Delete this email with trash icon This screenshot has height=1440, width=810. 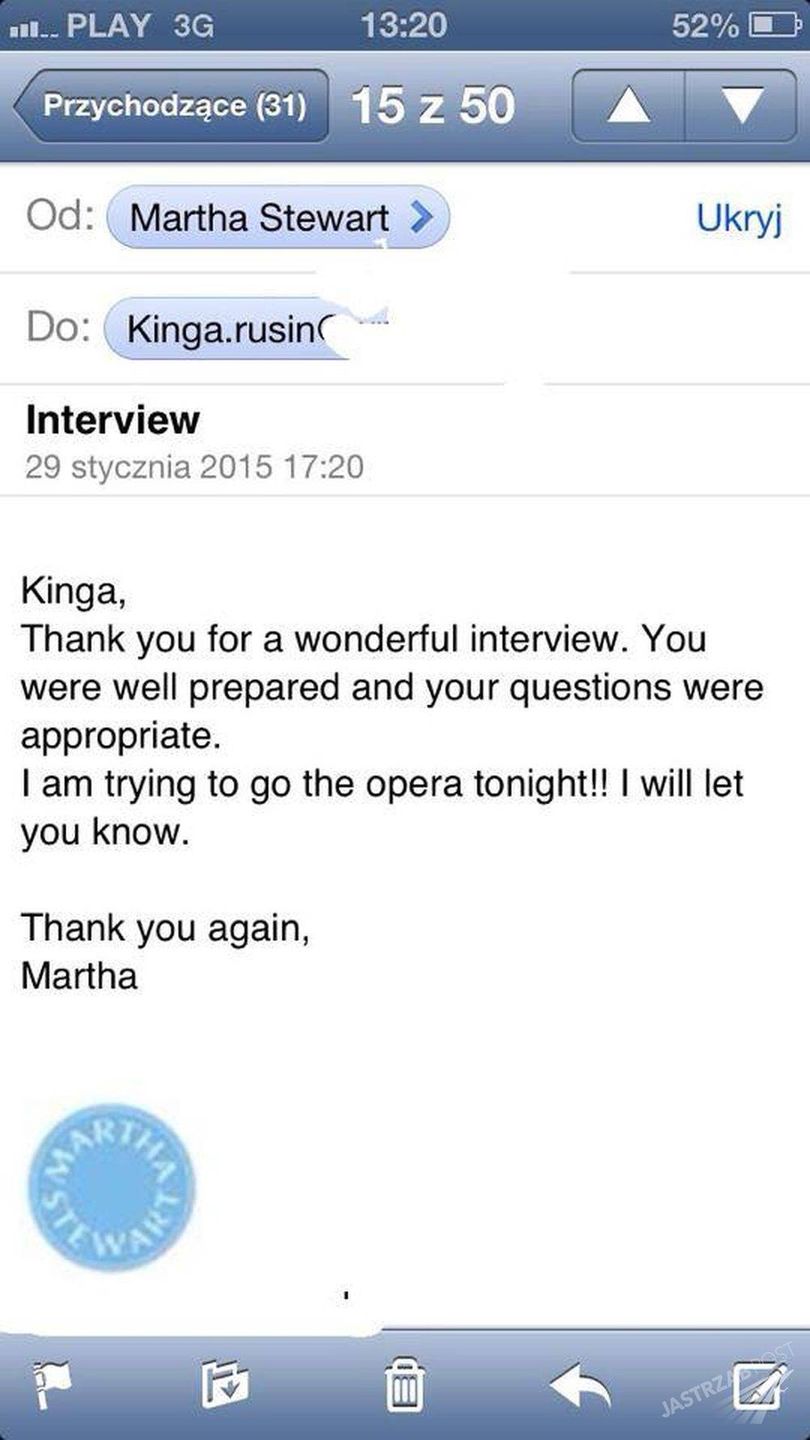pos(404,1386)
